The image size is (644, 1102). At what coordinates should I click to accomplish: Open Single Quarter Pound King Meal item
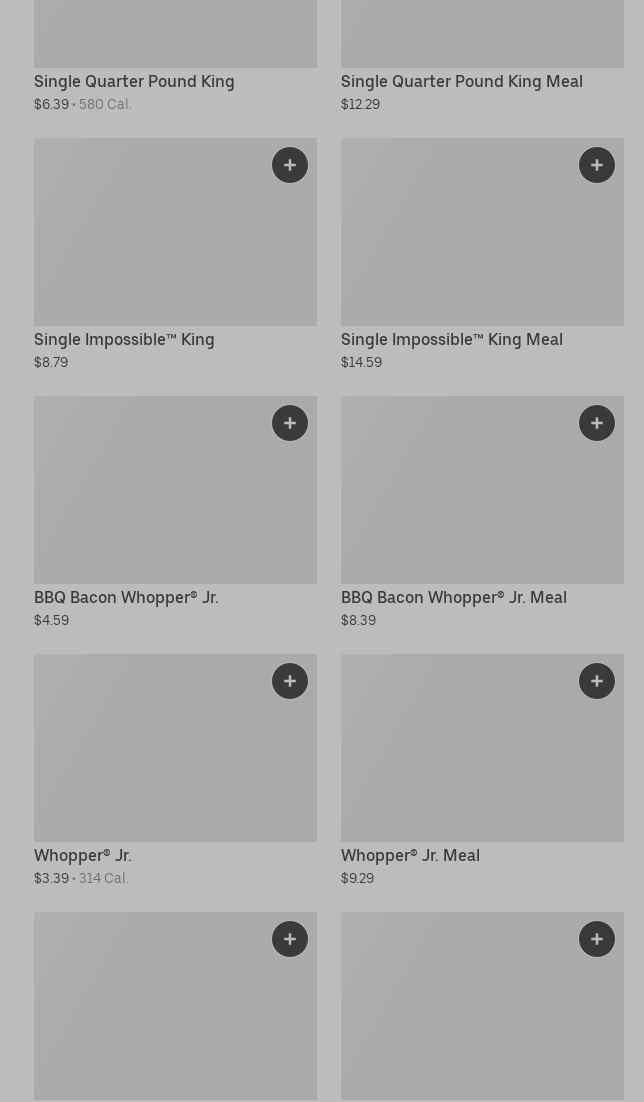tap(482, 56)
